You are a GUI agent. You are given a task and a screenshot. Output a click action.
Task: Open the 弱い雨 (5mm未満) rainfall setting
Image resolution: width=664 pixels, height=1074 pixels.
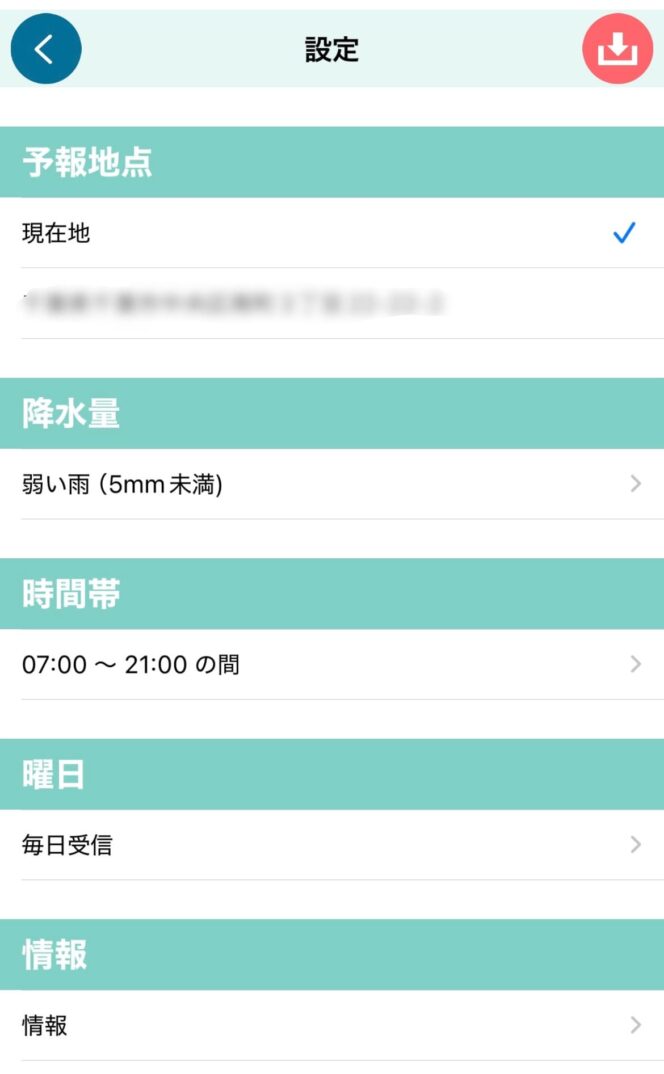click(332, 484)
